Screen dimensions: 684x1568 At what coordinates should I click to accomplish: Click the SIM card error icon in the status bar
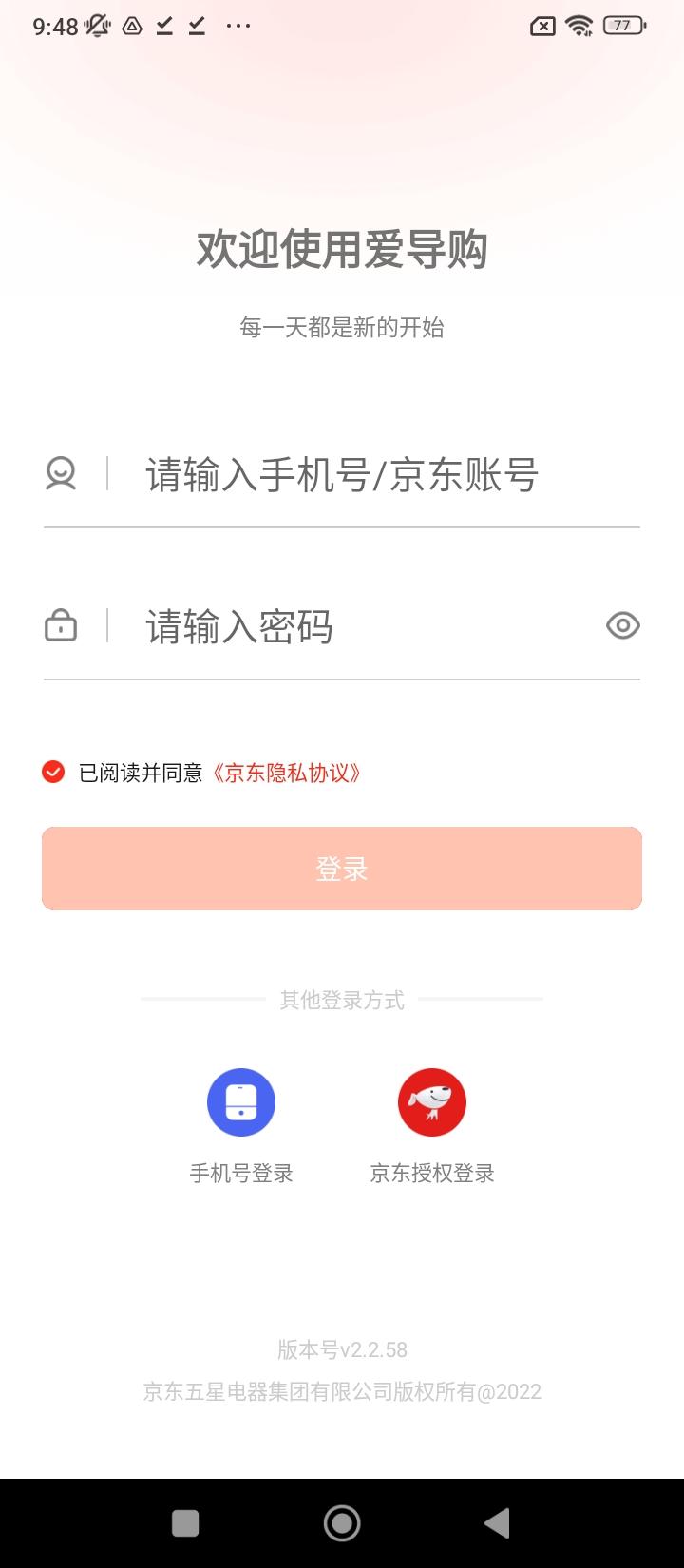point(541,26)
